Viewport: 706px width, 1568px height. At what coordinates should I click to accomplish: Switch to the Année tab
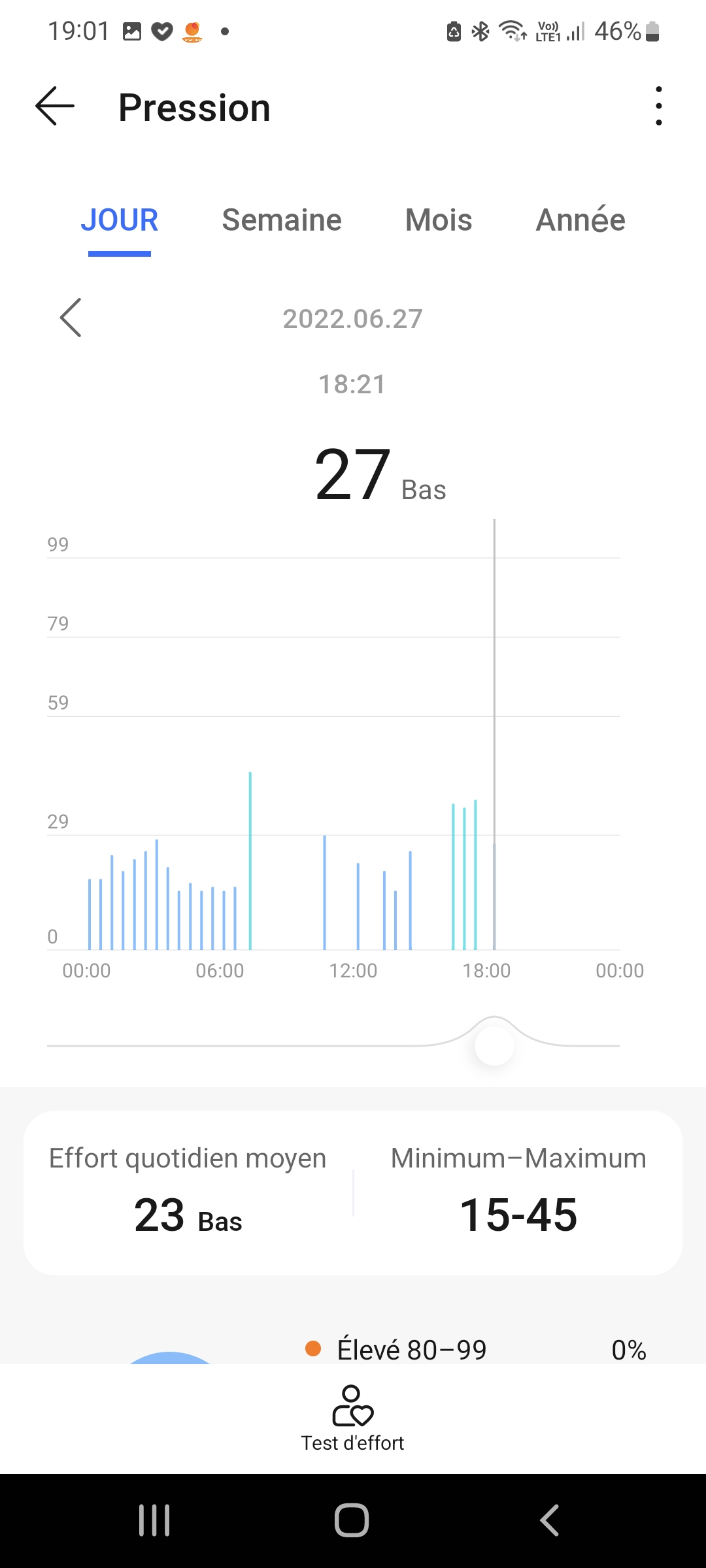(580, 220)
